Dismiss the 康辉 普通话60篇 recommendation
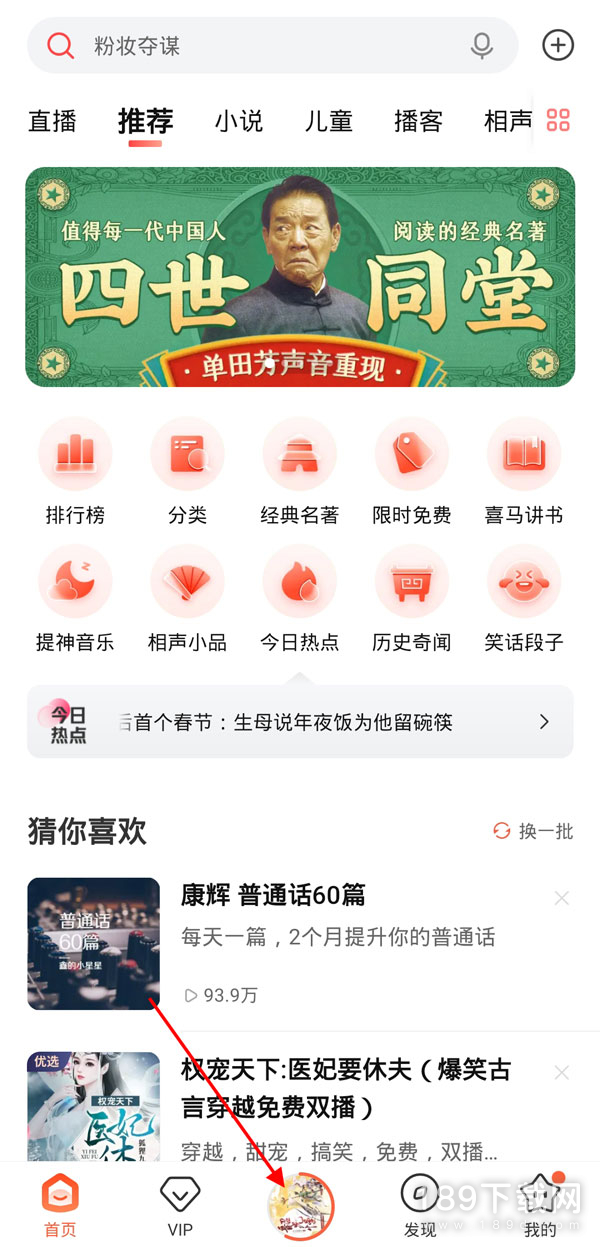 tap(562, 898)
